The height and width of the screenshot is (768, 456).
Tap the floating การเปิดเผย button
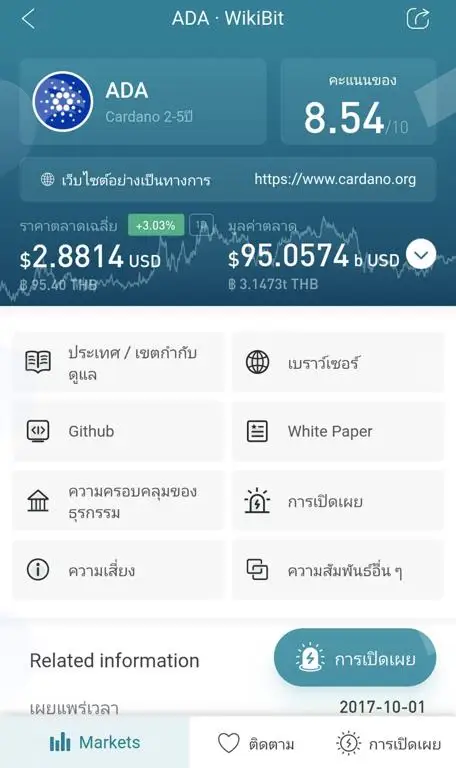point(355,658)
